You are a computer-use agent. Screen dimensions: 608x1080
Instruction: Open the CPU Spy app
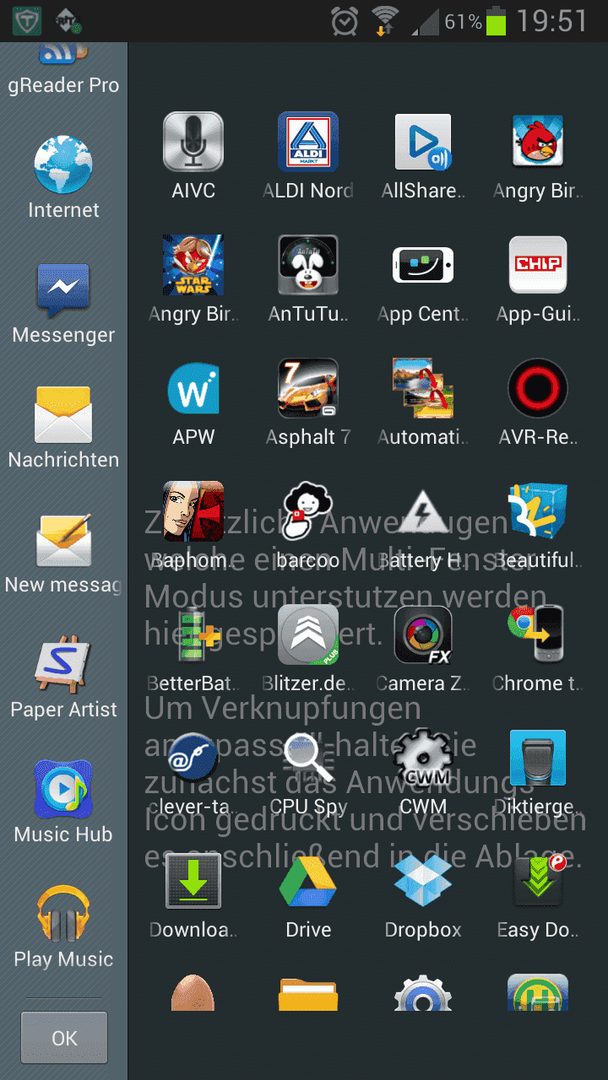coord(308,759)
